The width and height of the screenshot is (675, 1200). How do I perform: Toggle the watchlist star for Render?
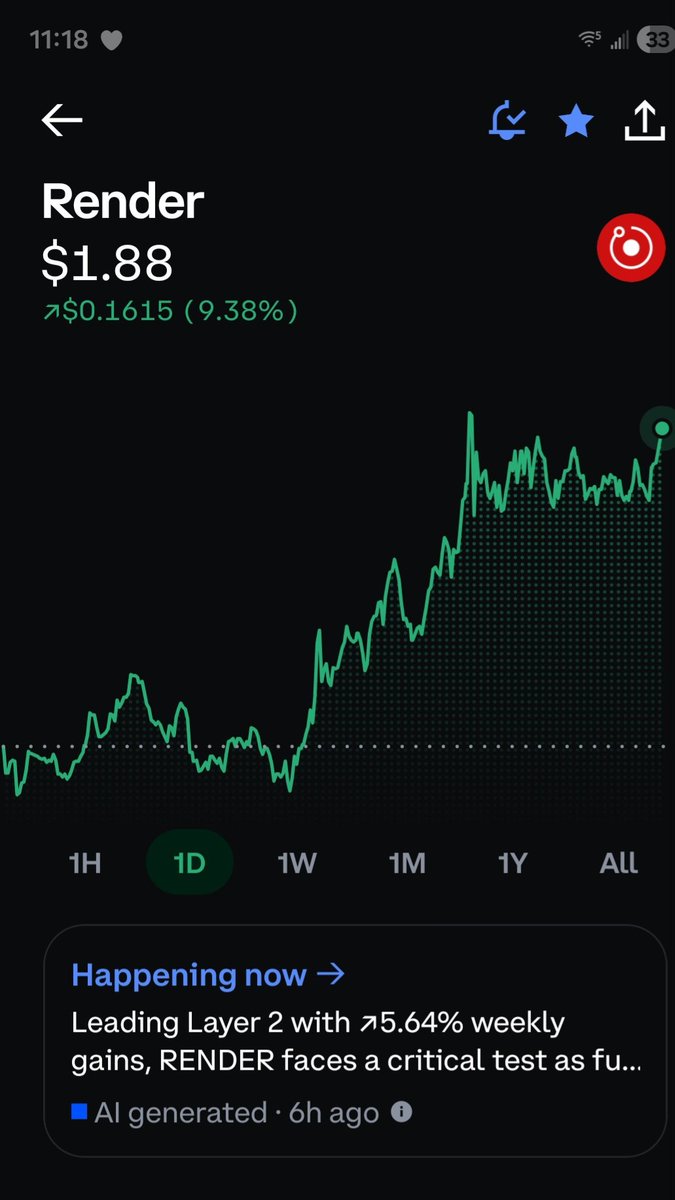[x=576, y=122]
